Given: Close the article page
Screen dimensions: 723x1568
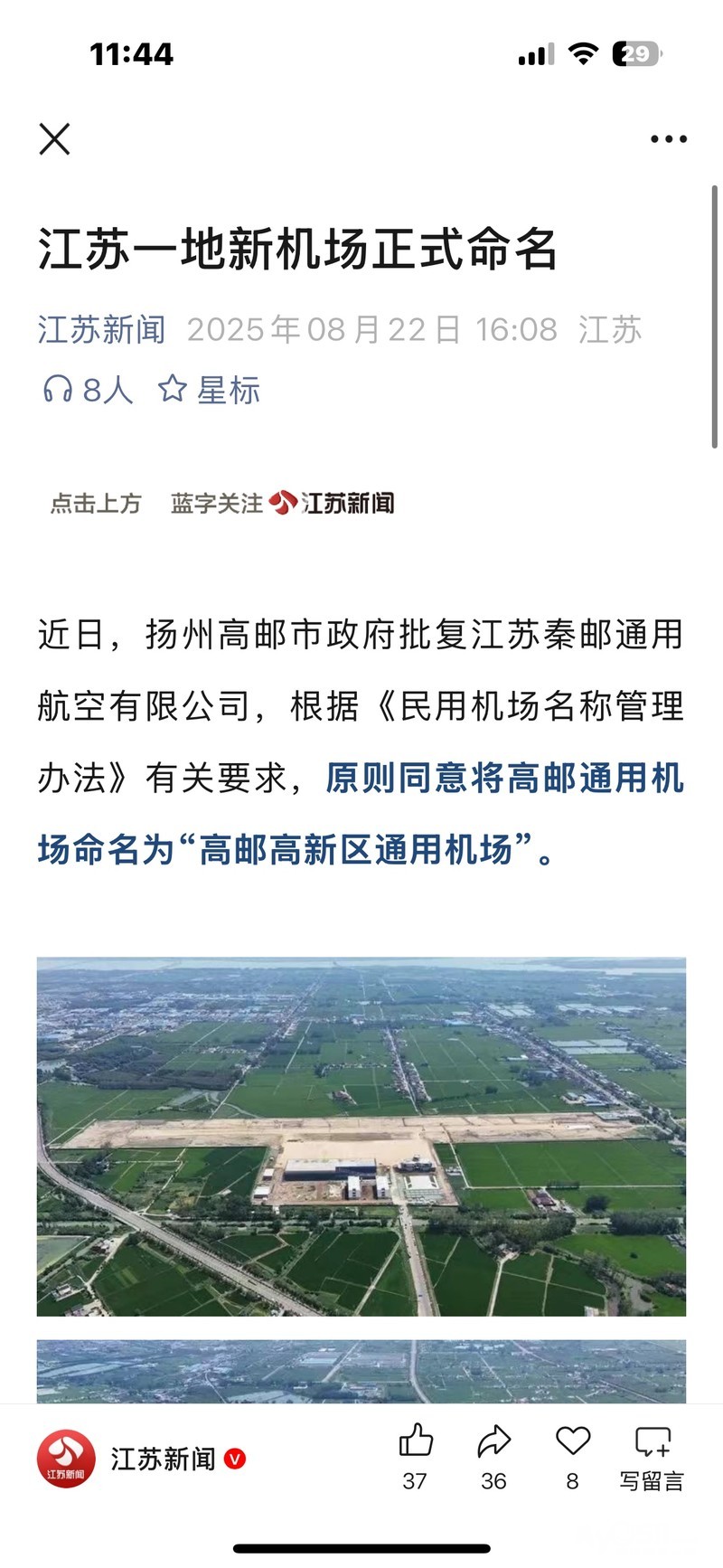Looking at the screenshot, I should (x=55, y=139).
